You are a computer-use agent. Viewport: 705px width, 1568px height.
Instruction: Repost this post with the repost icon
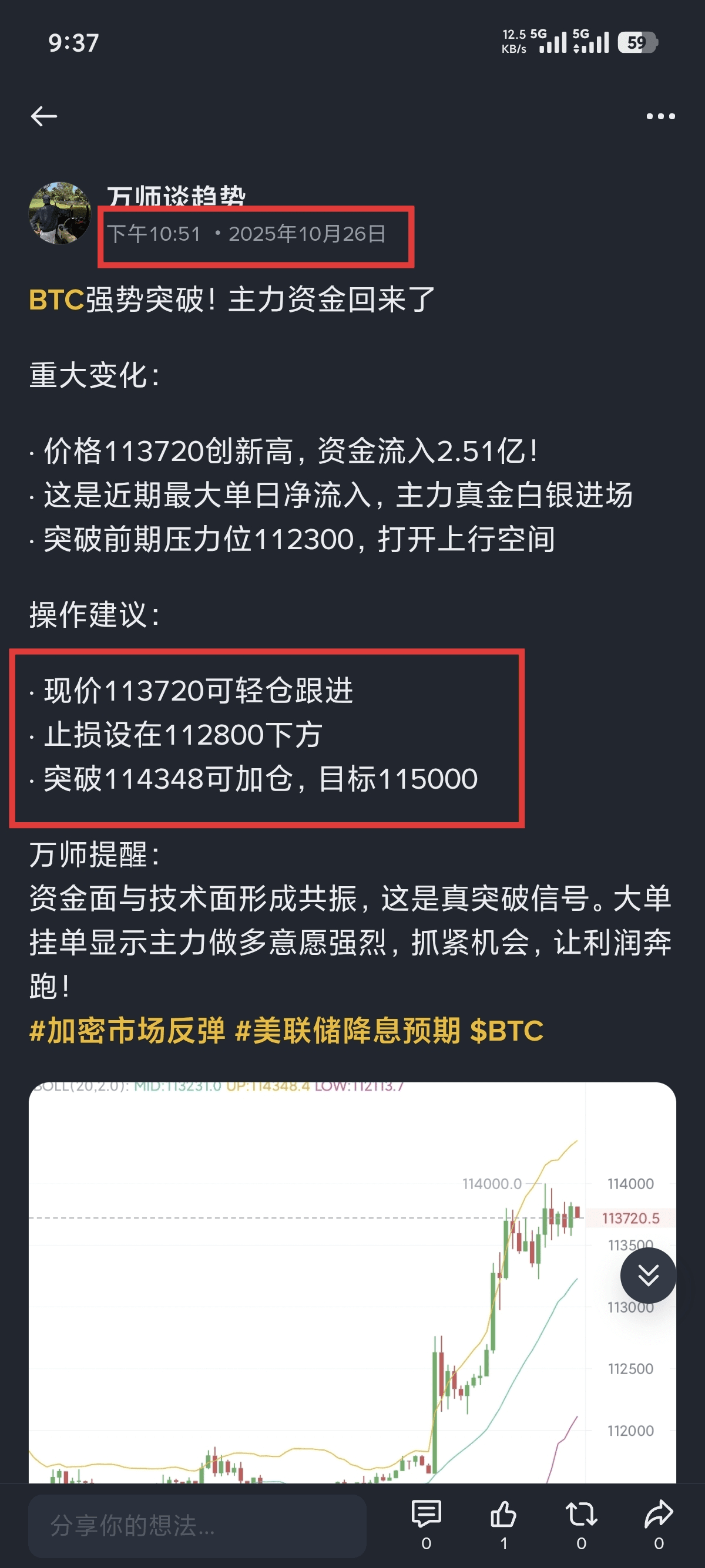581,1515
